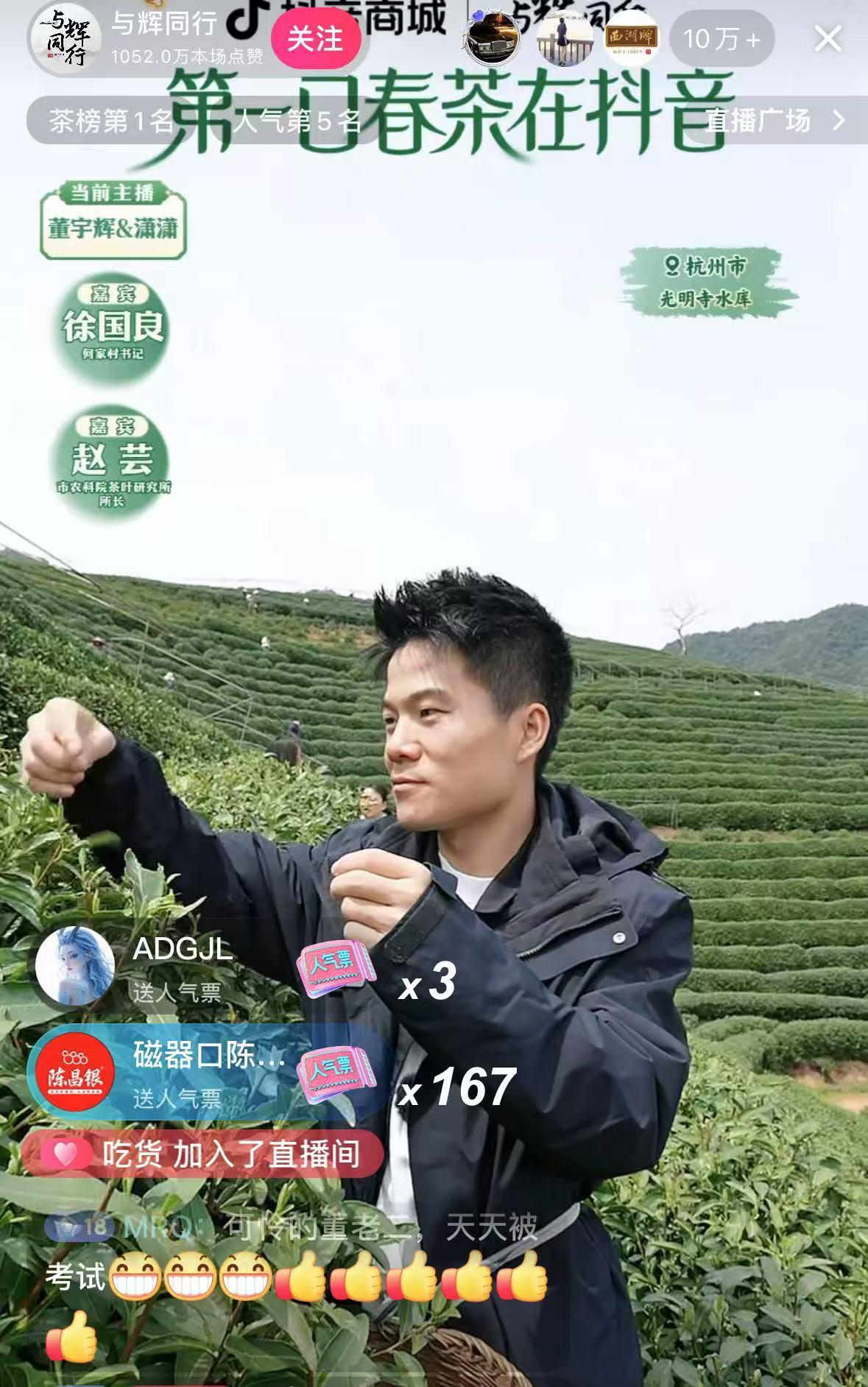Image resolution: width=868 pixels, height=1387 pixels.
Task: Tap the 西湖牌 top viewer avatar
Action: point(631,38)
